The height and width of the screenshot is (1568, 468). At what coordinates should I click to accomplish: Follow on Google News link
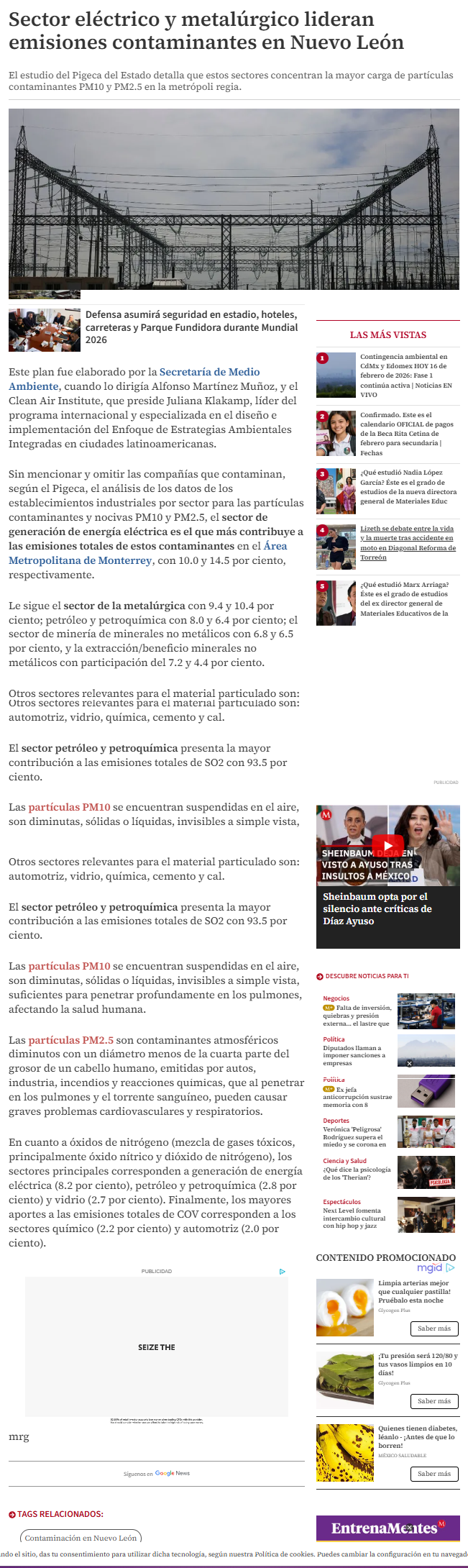click(157, 1473)
